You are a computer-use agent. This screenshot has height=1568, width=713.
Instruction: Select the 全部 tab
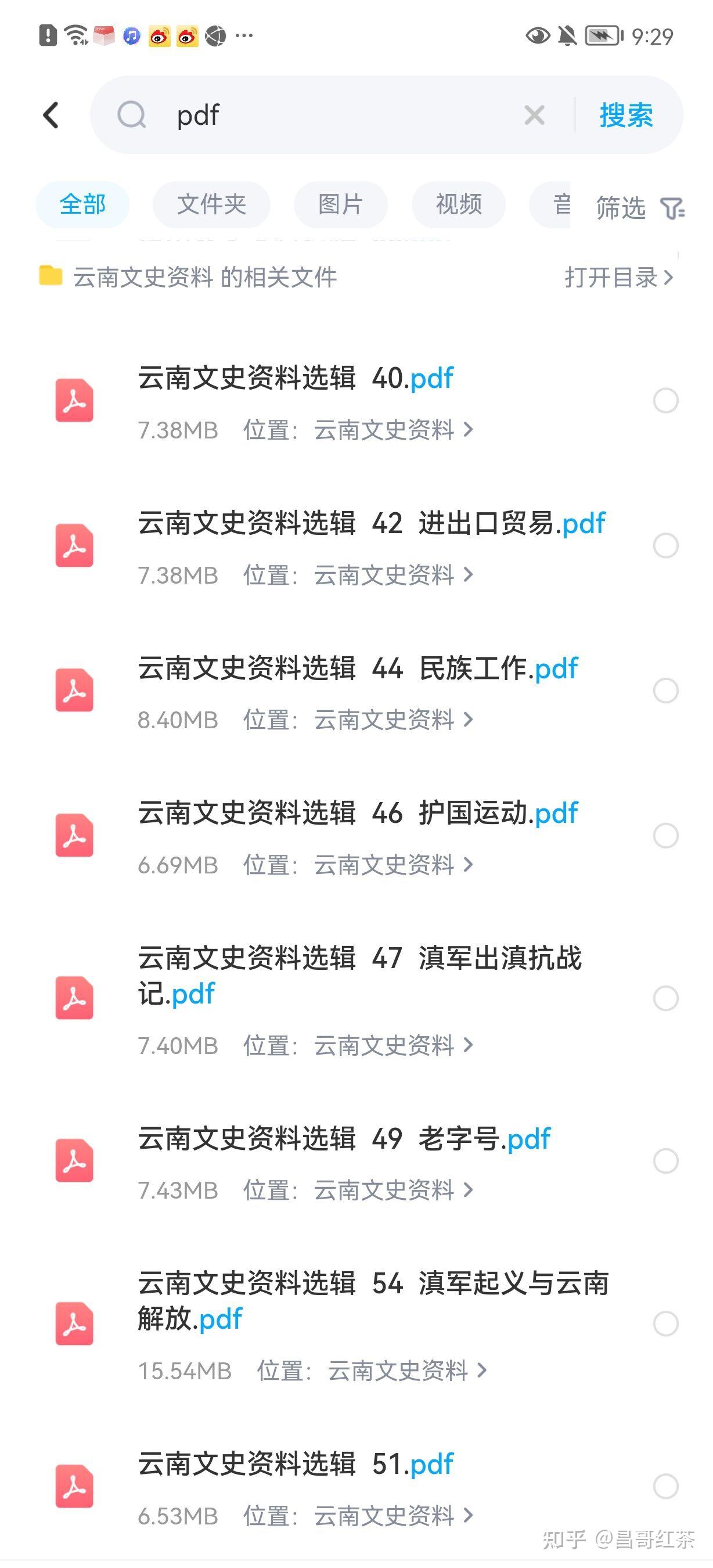pyautogui.click(x=82, y=204)
